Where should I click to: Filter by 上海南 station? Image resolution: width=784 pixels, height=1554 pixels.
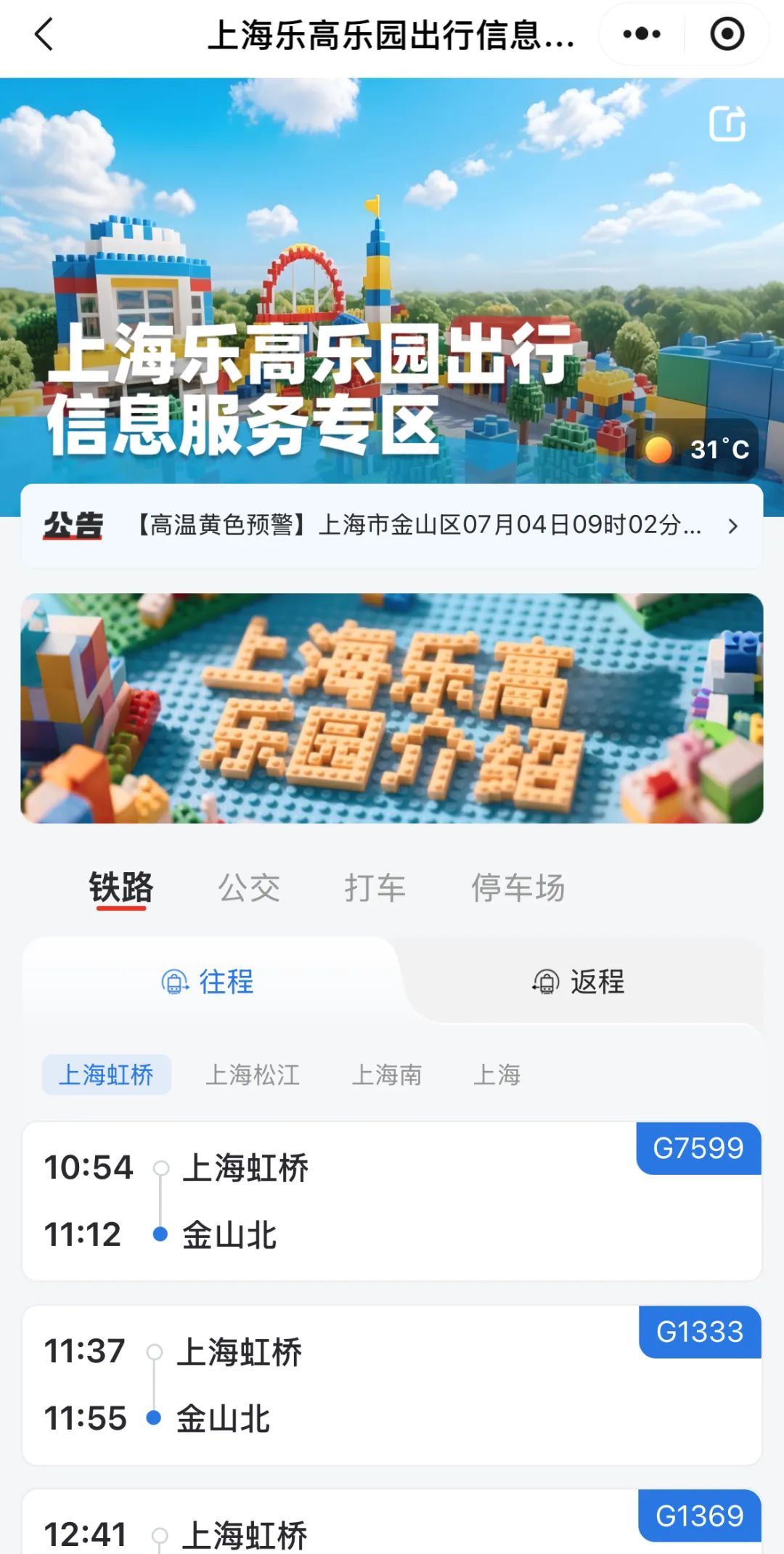coord(386,1075)
